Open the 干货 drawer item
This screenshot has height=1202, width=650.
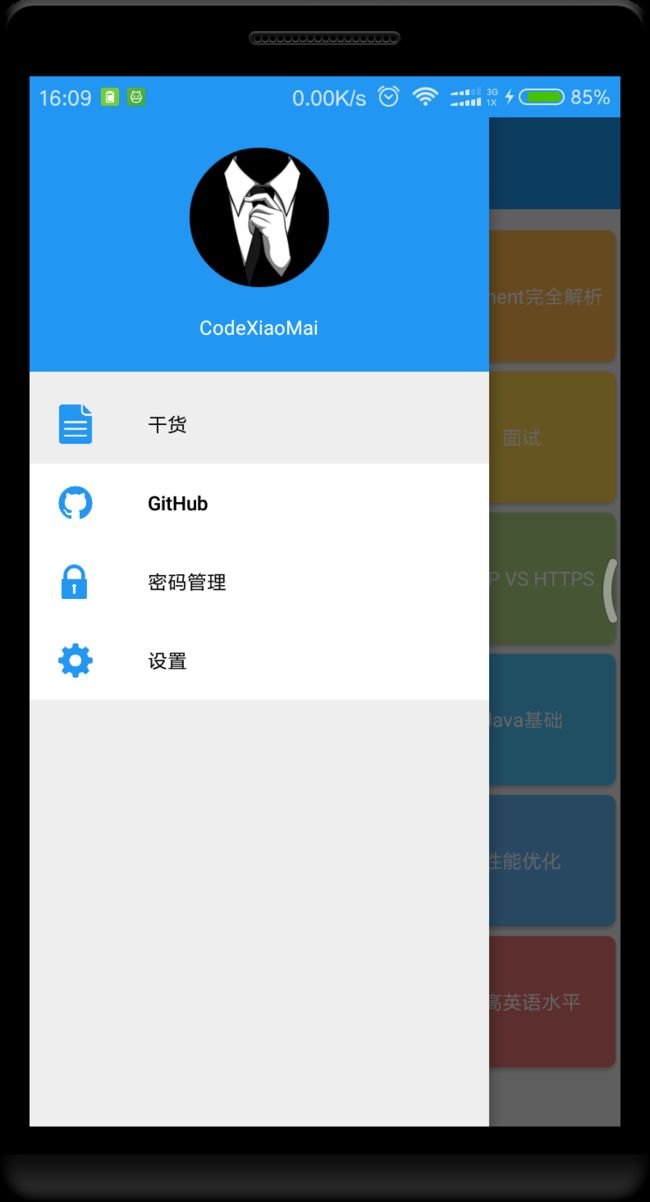click(259, 424)
